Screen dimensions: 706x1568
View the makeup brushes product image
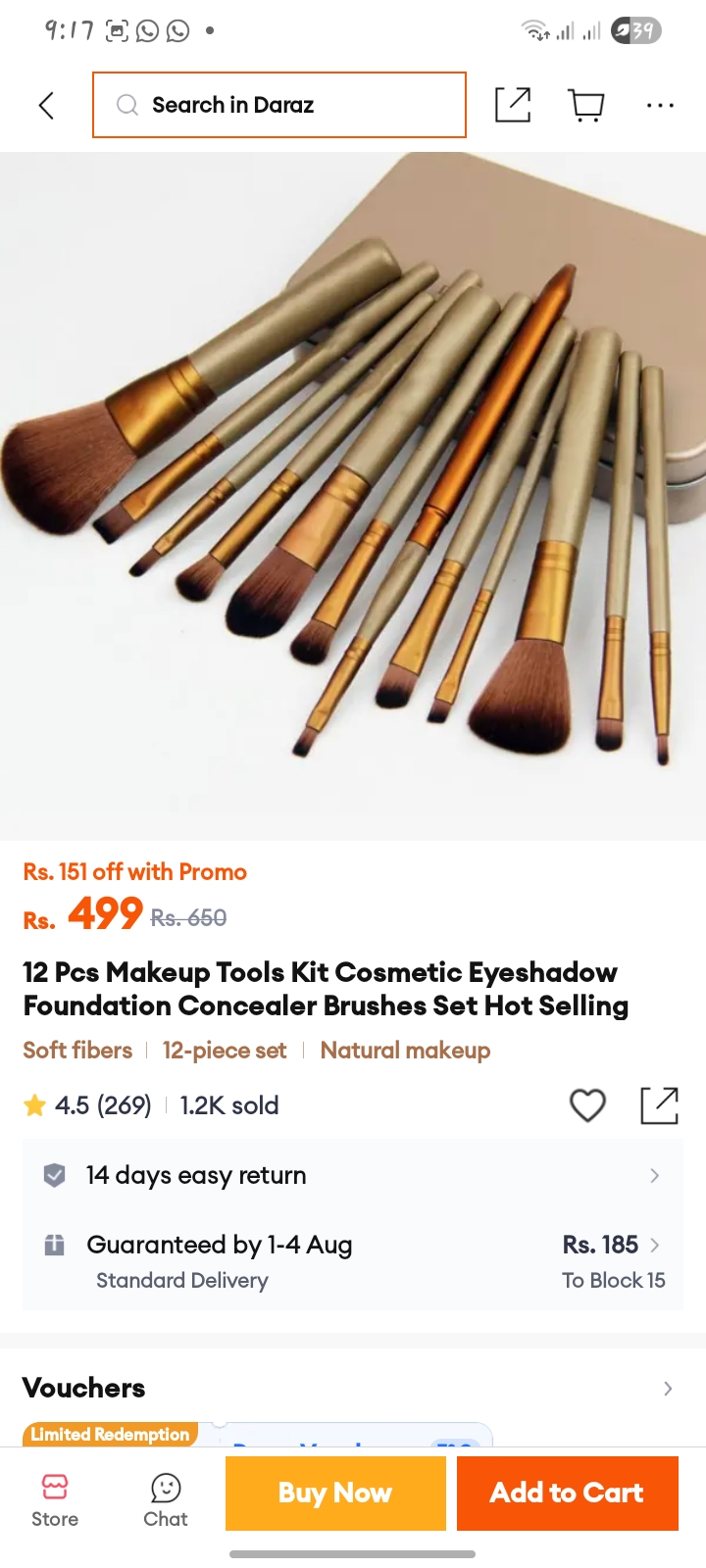click(x=353, y=496)
